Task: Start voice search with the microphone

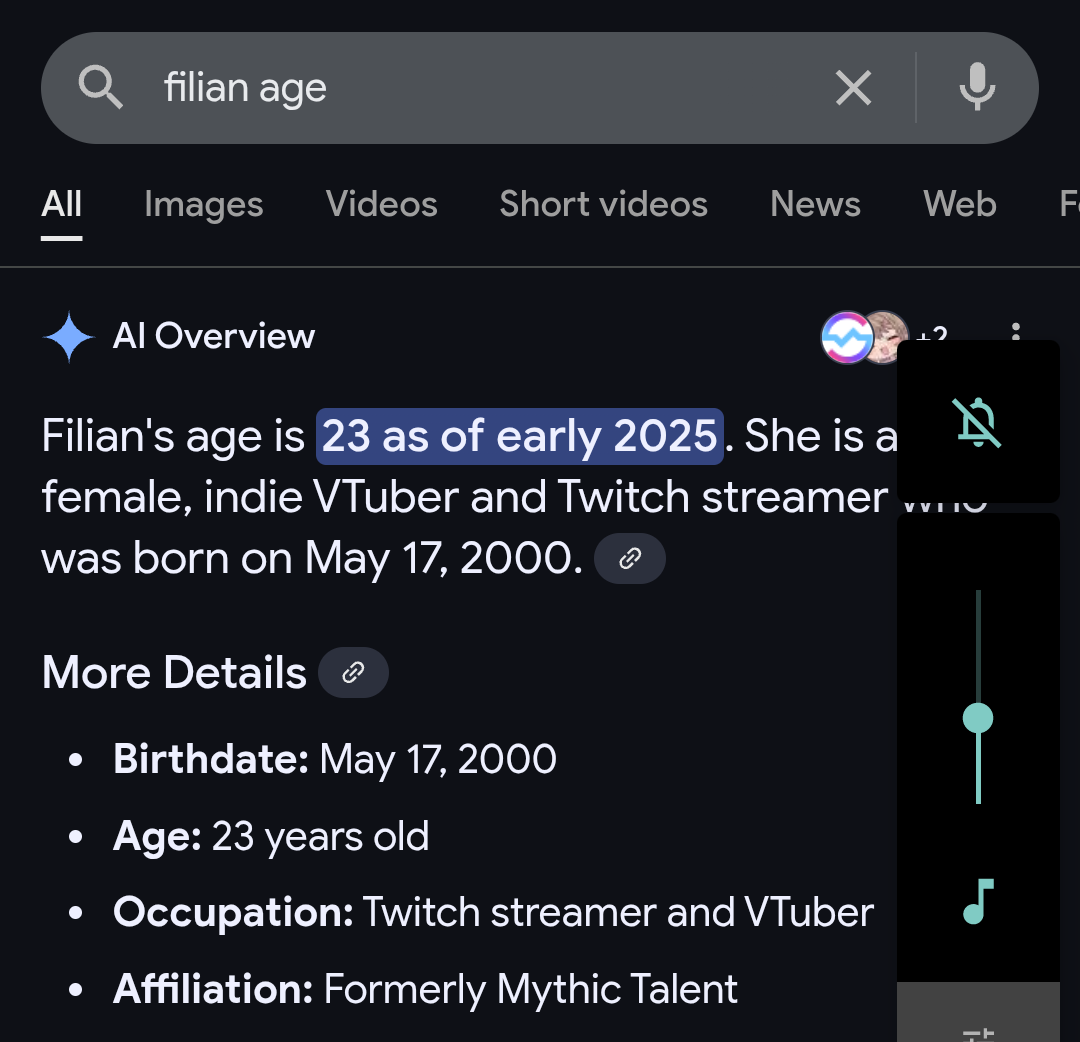Action: click(977, 88)
